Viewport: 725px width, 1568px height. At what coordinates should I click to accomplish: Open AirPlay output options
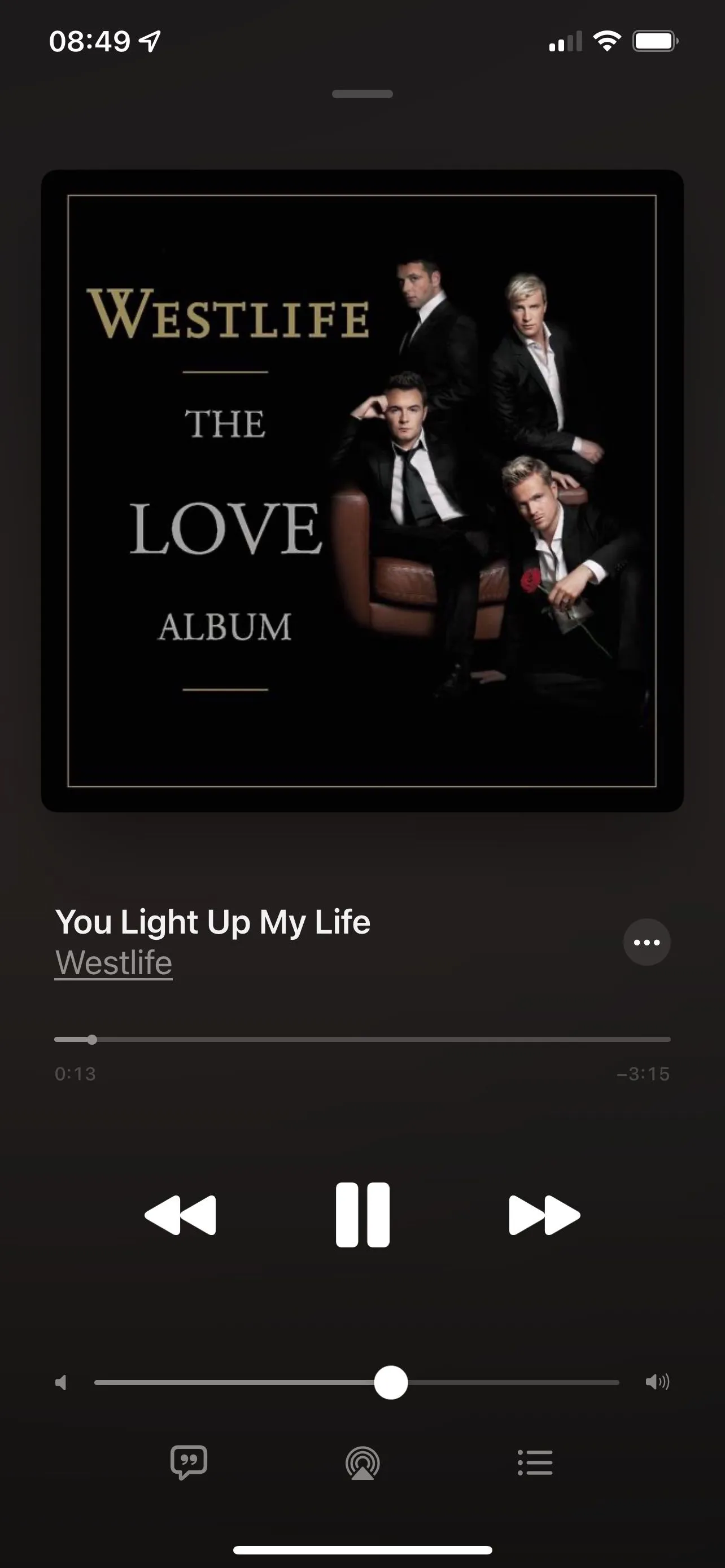click(x=362, y=1464)
